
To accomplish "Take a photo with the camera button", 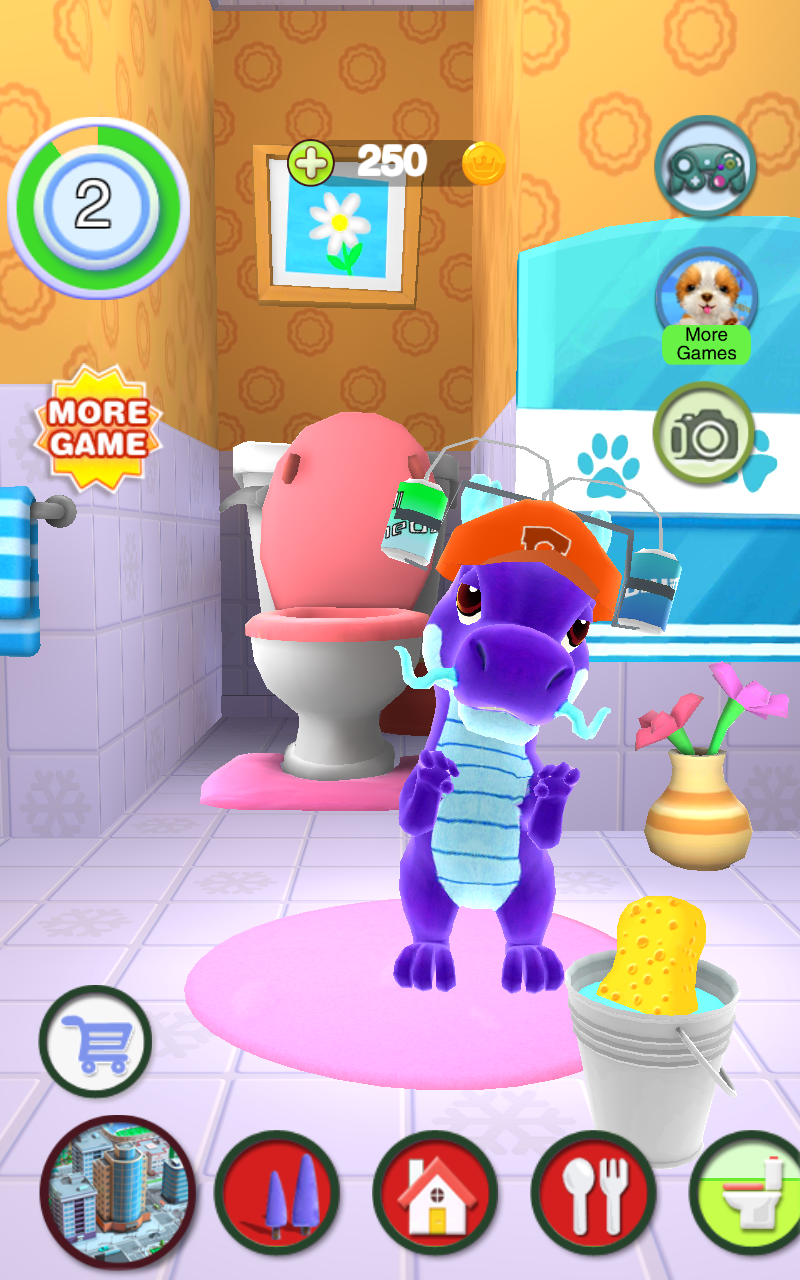I will [704, 432].
